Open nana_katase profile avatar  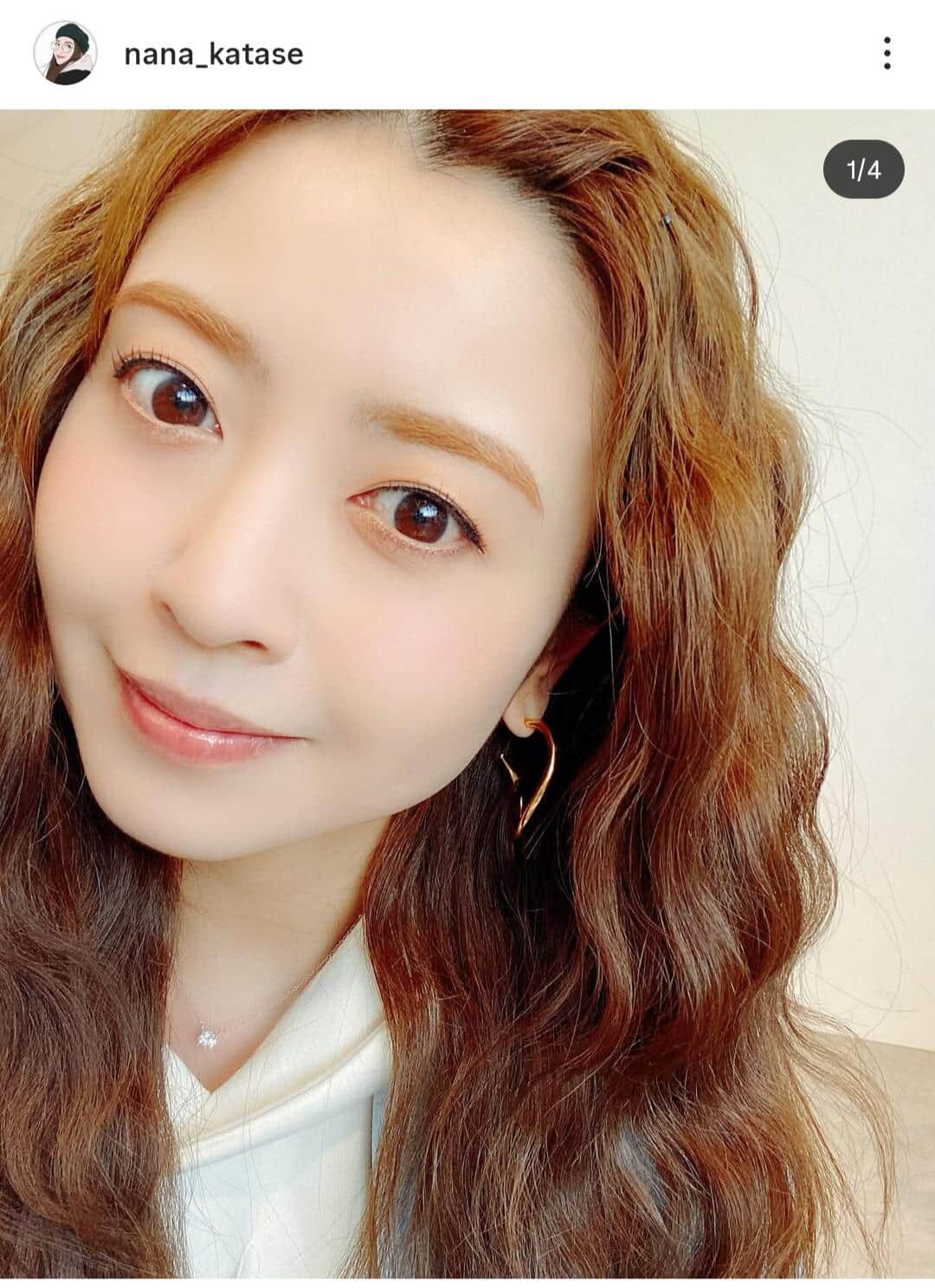(x=64, y=55)
